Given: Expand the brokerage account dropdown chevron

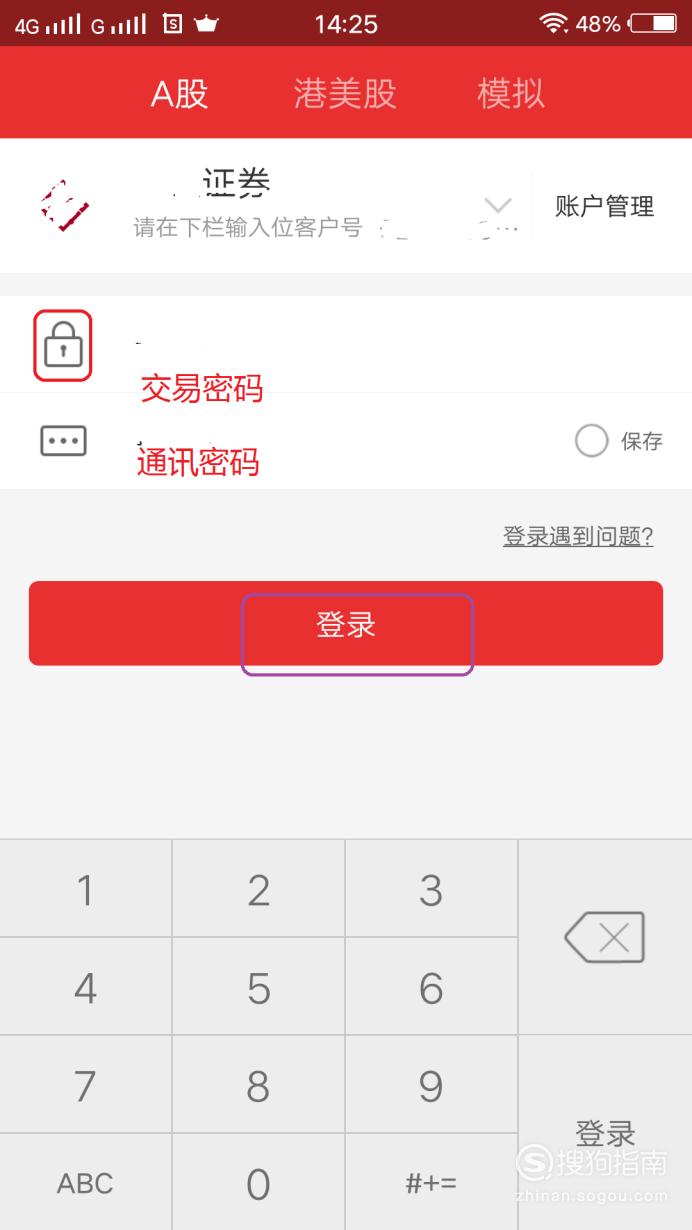Looking at the screenshot, I should [497, 206].
